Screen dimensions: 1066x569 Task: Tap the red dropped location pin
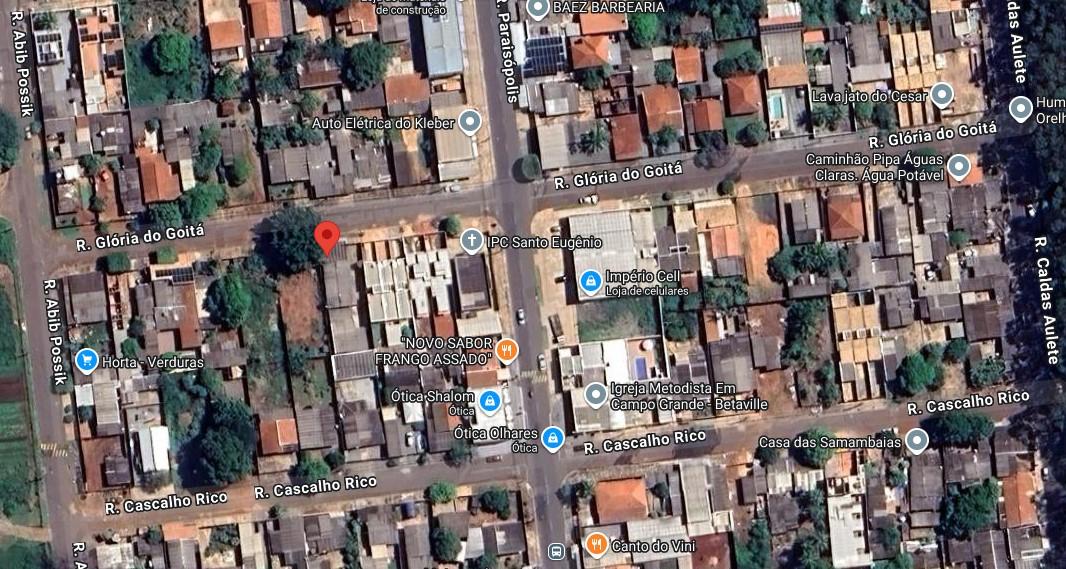click(327, 238)
